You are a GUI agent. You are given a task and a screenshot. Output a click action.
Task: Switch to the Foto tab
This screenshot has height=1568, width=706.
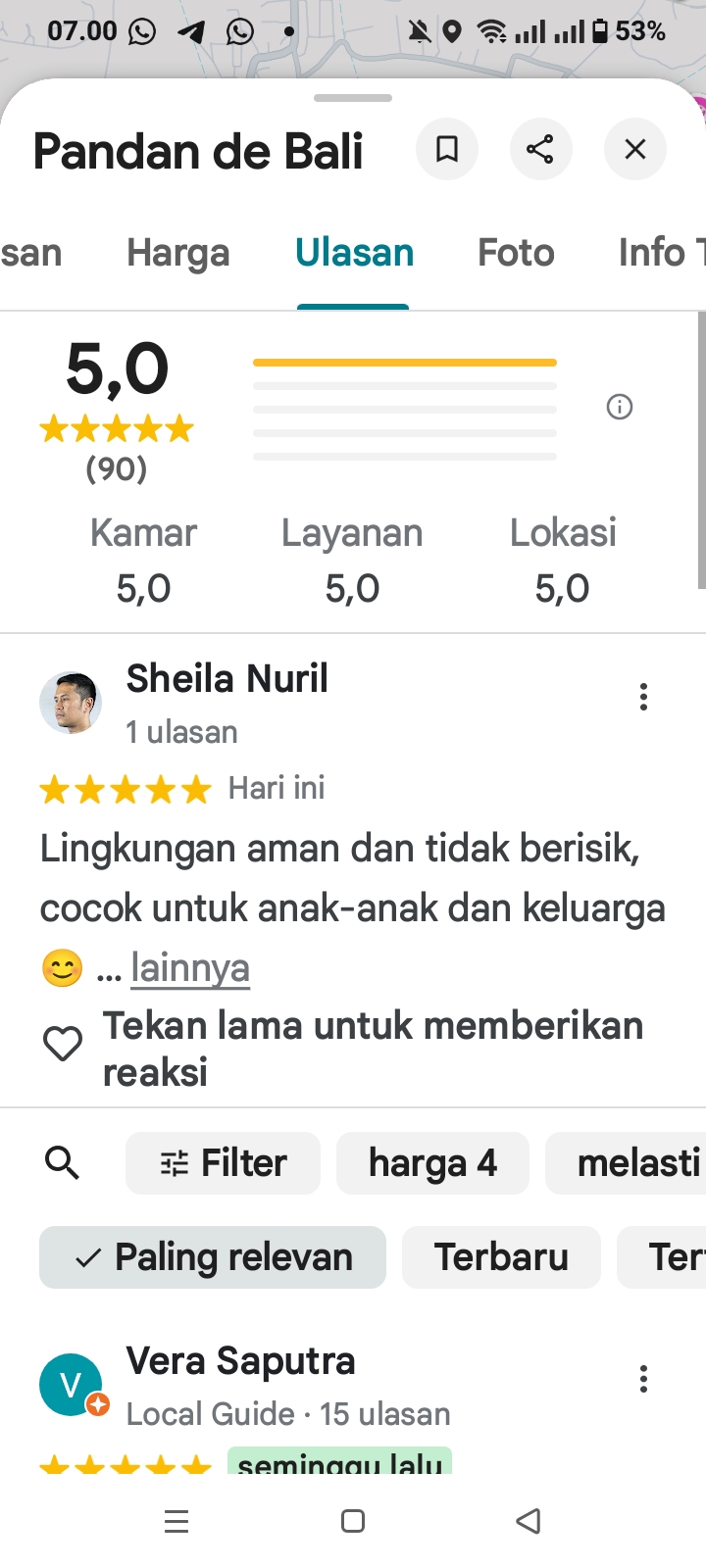click(x=516, y=253)
